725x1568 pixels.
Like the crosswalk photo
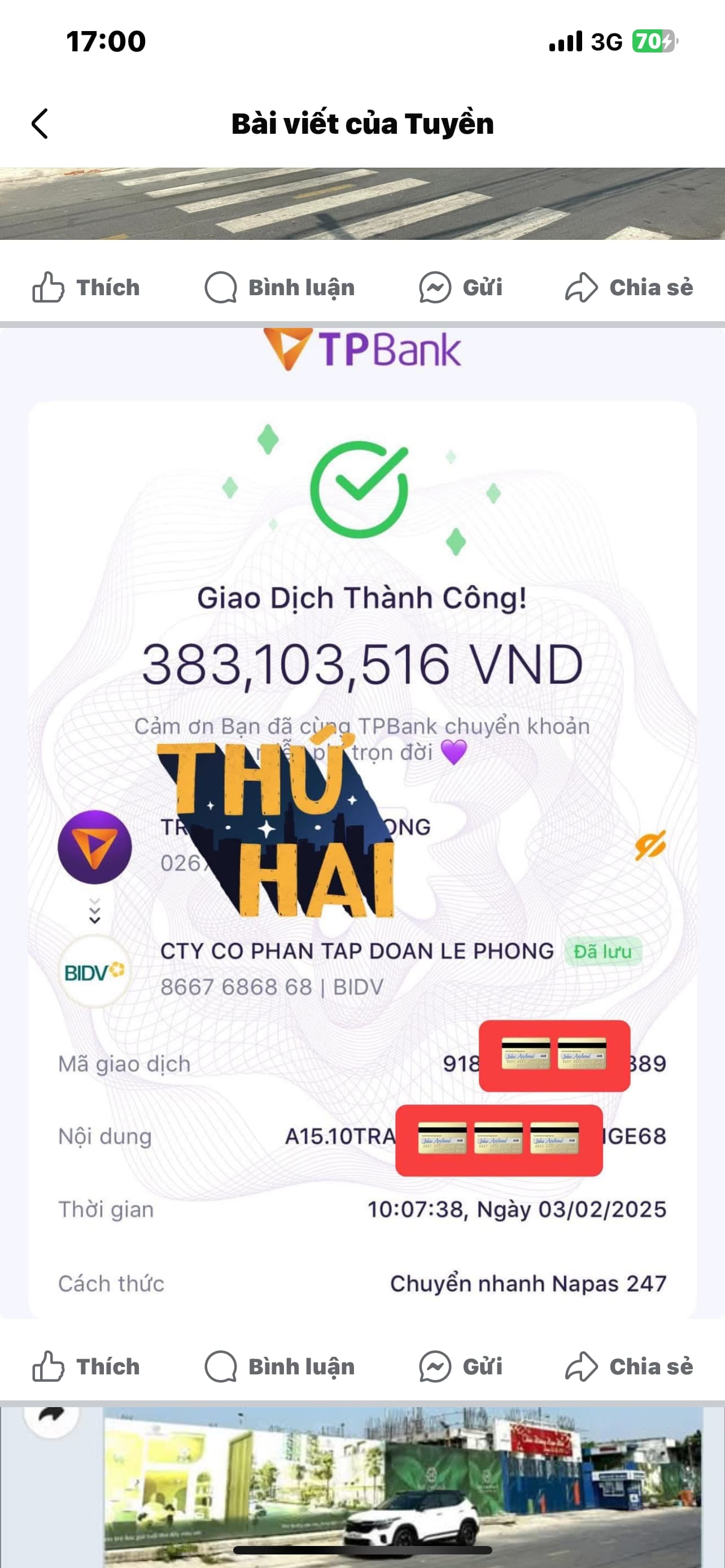click(86, 287)
